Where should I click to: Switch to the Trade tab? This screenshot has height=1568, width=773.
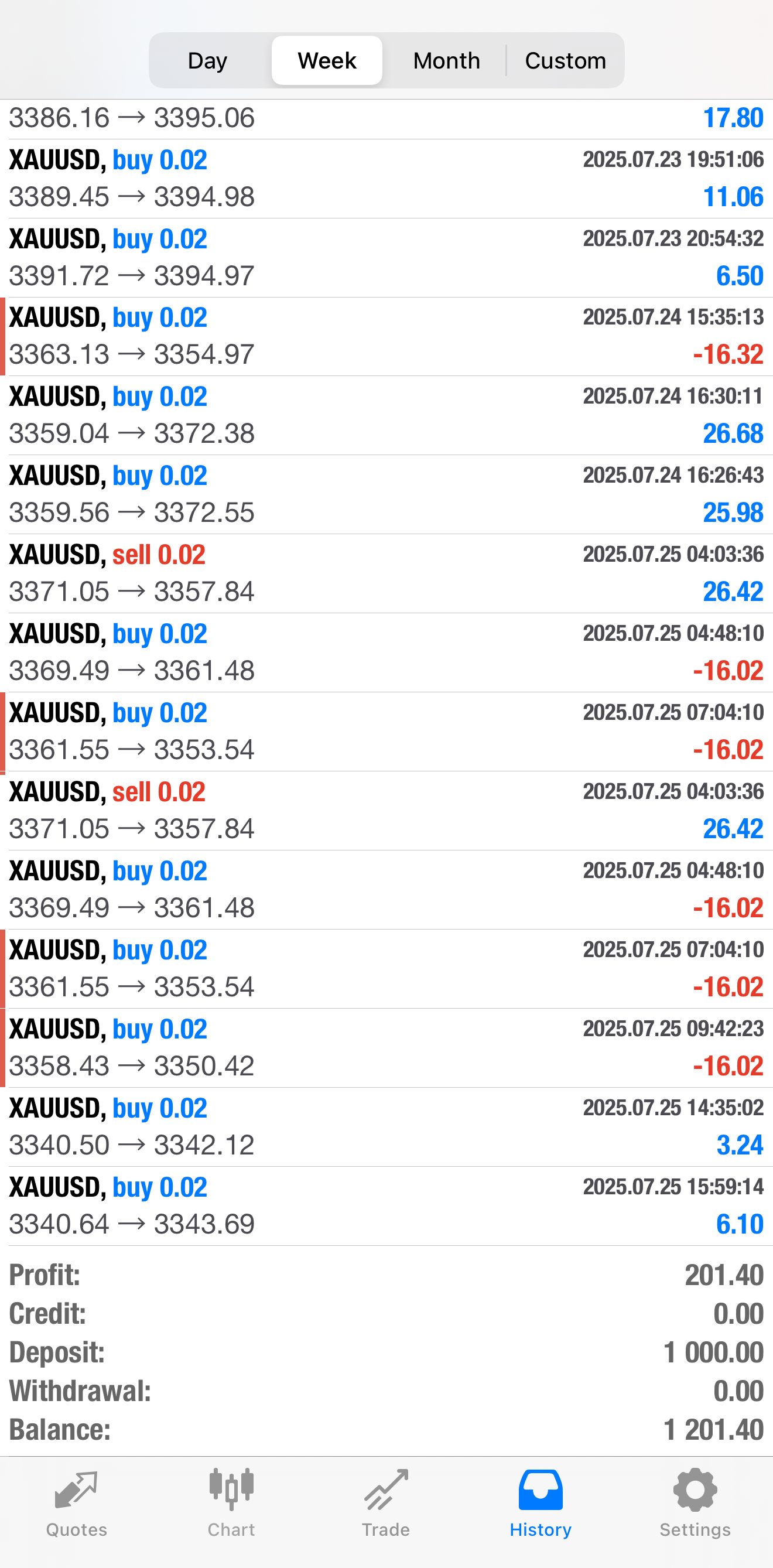point(386,1503)
